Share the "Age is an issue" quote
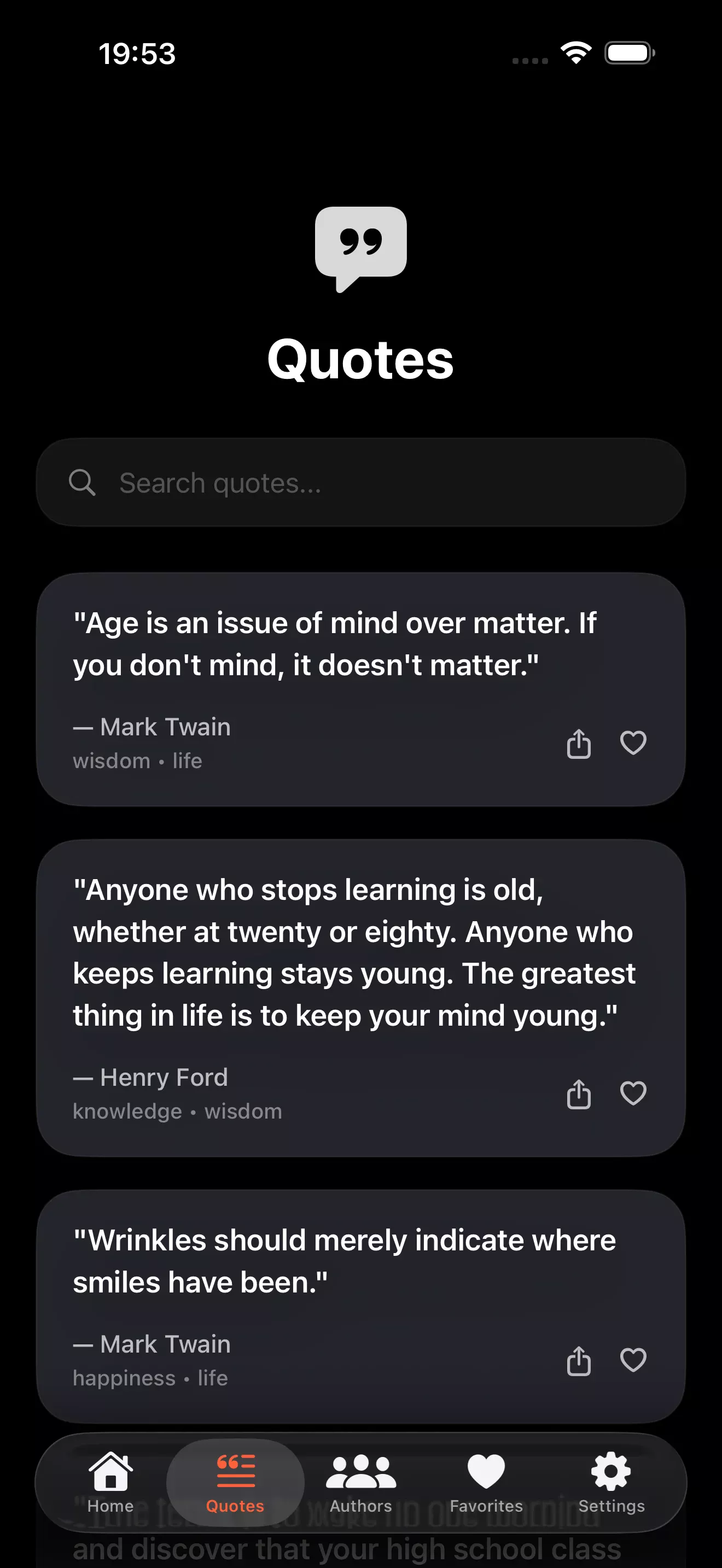 click(578, 743)
